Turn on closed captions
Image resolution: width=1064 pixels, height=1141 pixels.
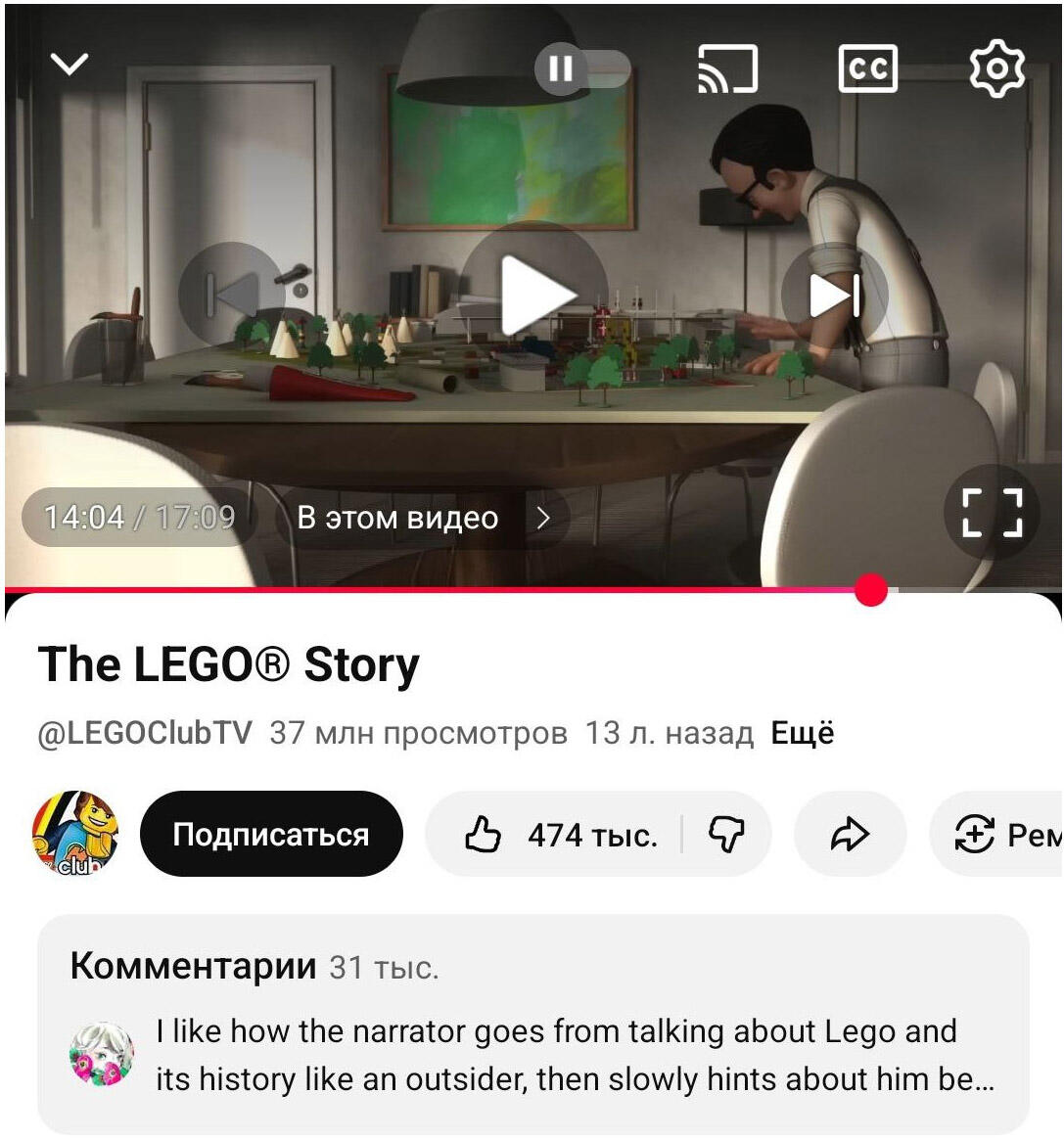[867, 68]
